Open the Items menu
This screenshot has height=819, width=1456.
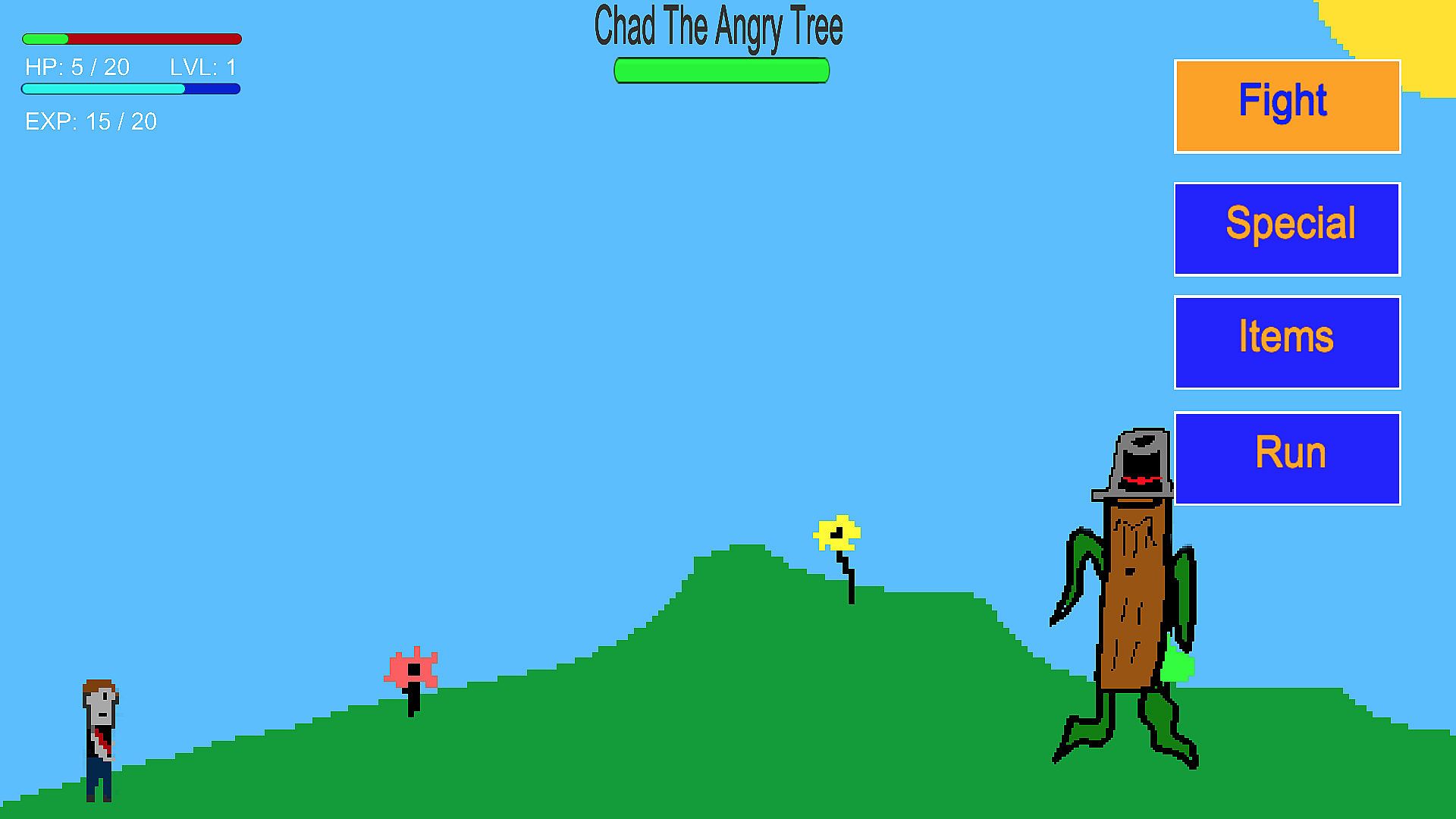point(1287,342)
